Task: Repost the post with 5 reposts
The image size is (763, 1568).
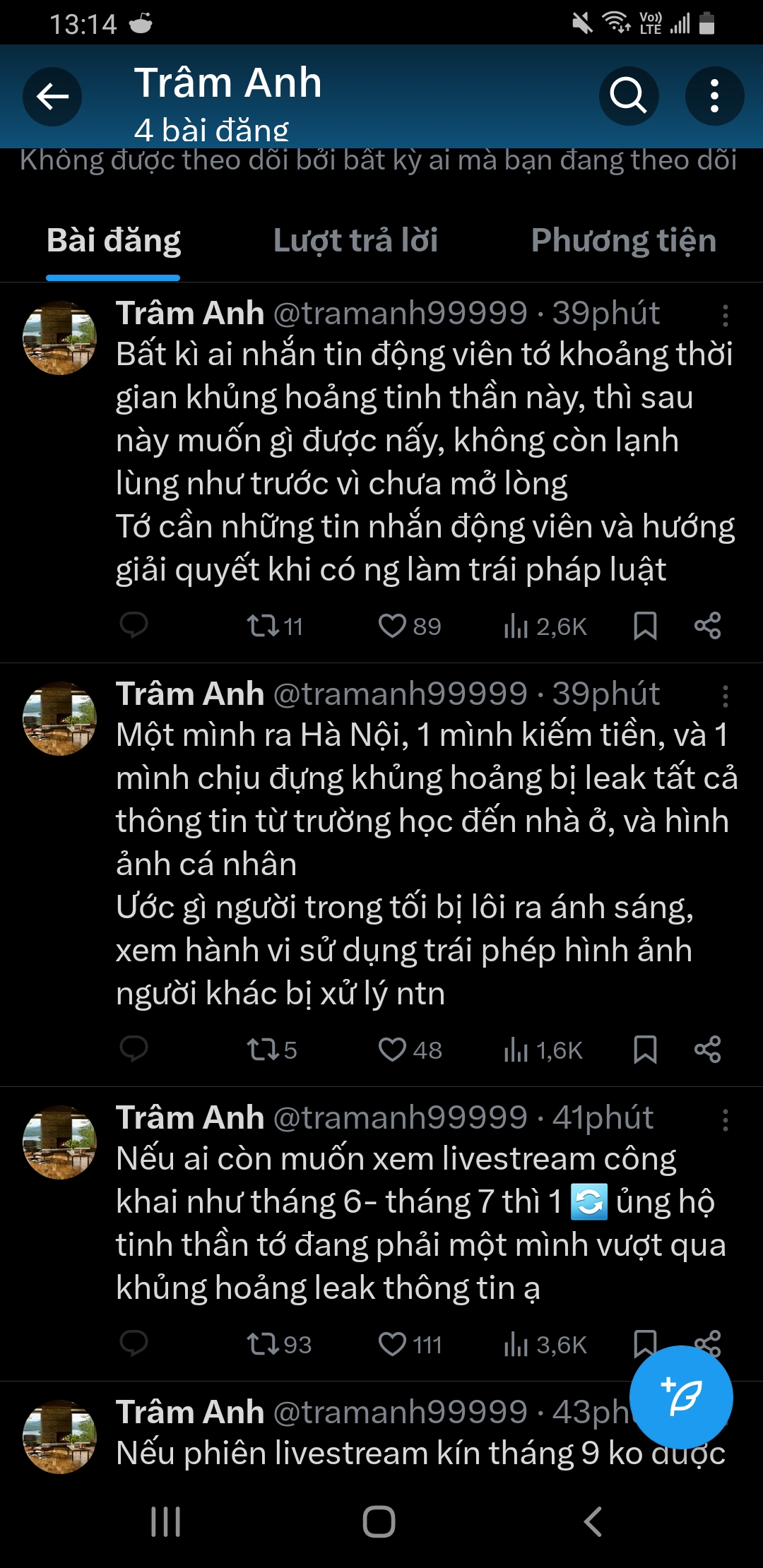Action: click(263, 1050)
